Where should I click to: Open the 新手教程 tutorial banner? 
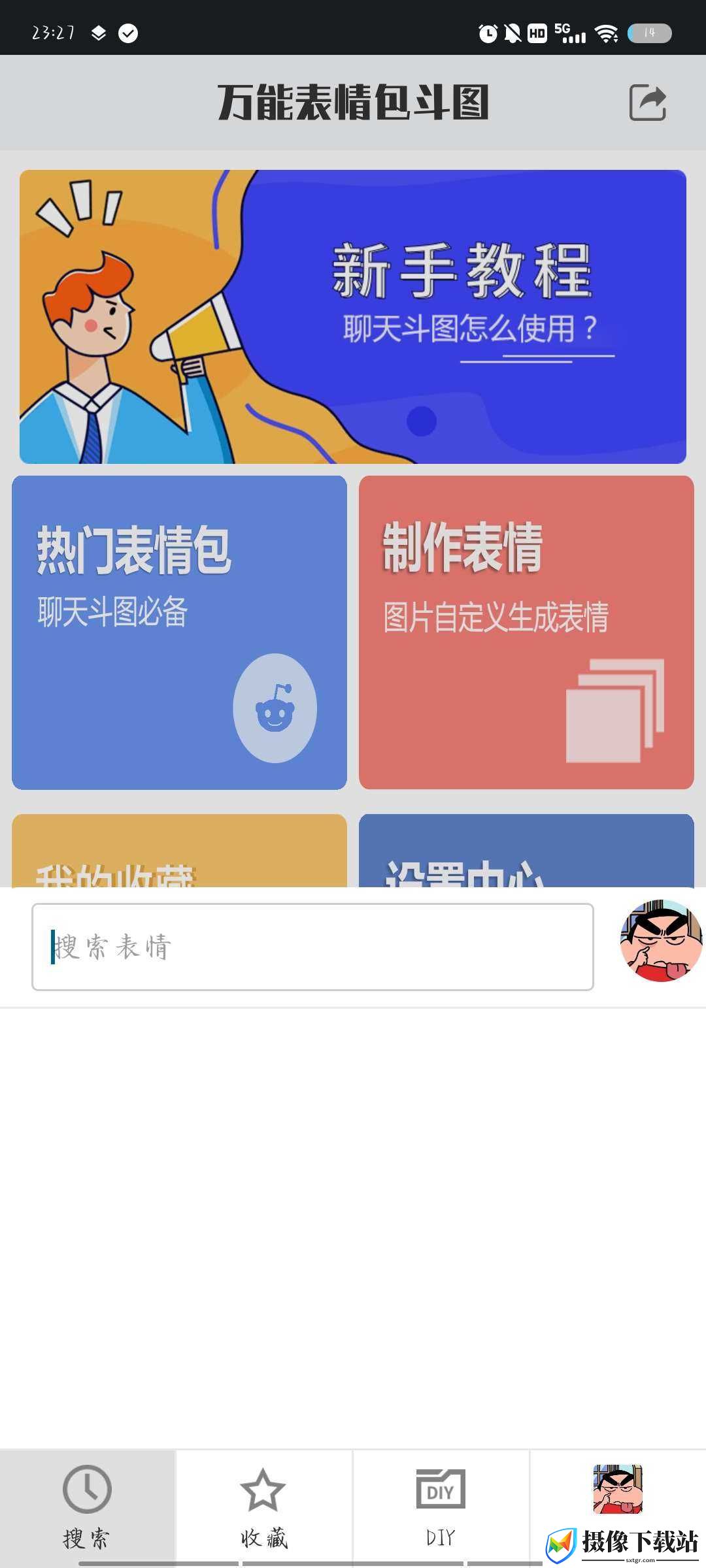[x=353, y=317]
